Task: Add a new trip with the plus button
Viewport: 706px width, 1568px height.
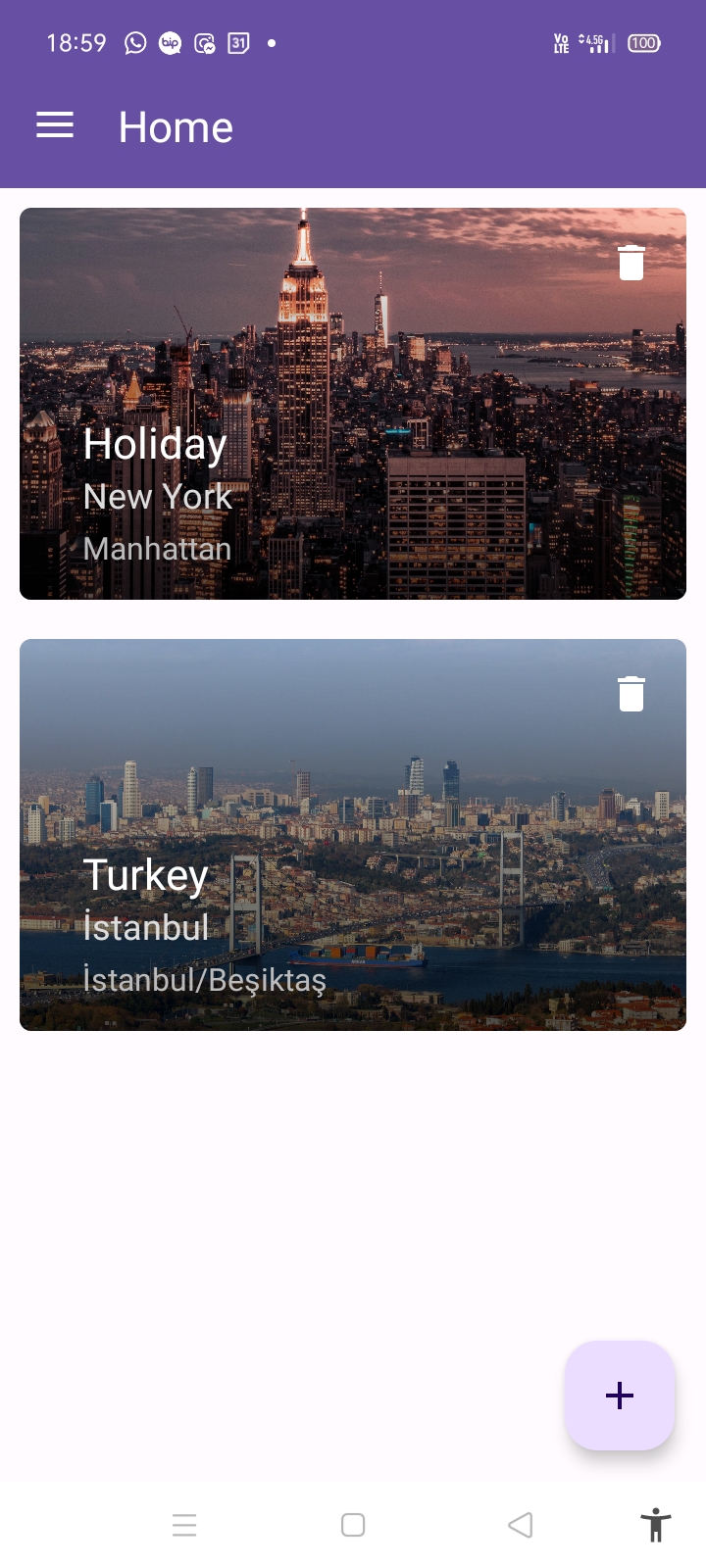Action: [x=620, y=1396]
